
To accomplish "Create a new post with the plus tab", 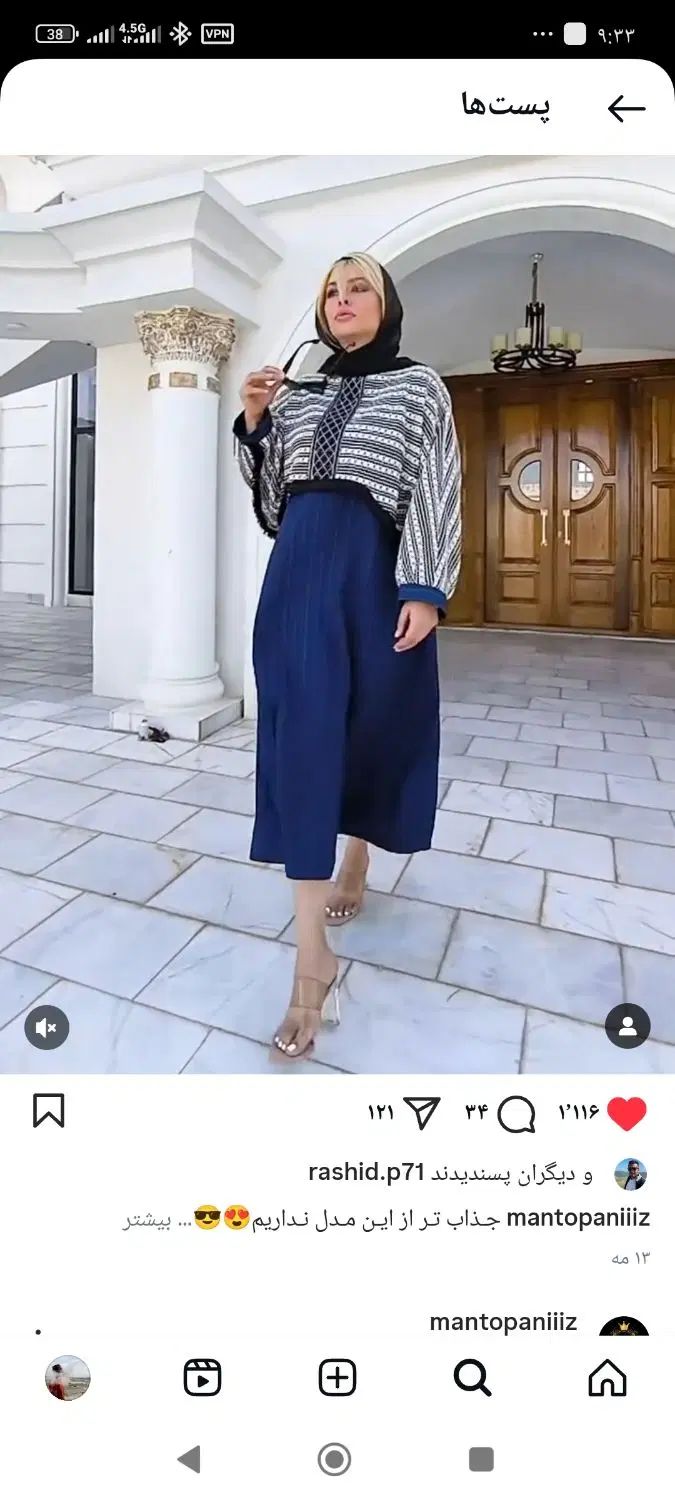I will (337, 1378).
